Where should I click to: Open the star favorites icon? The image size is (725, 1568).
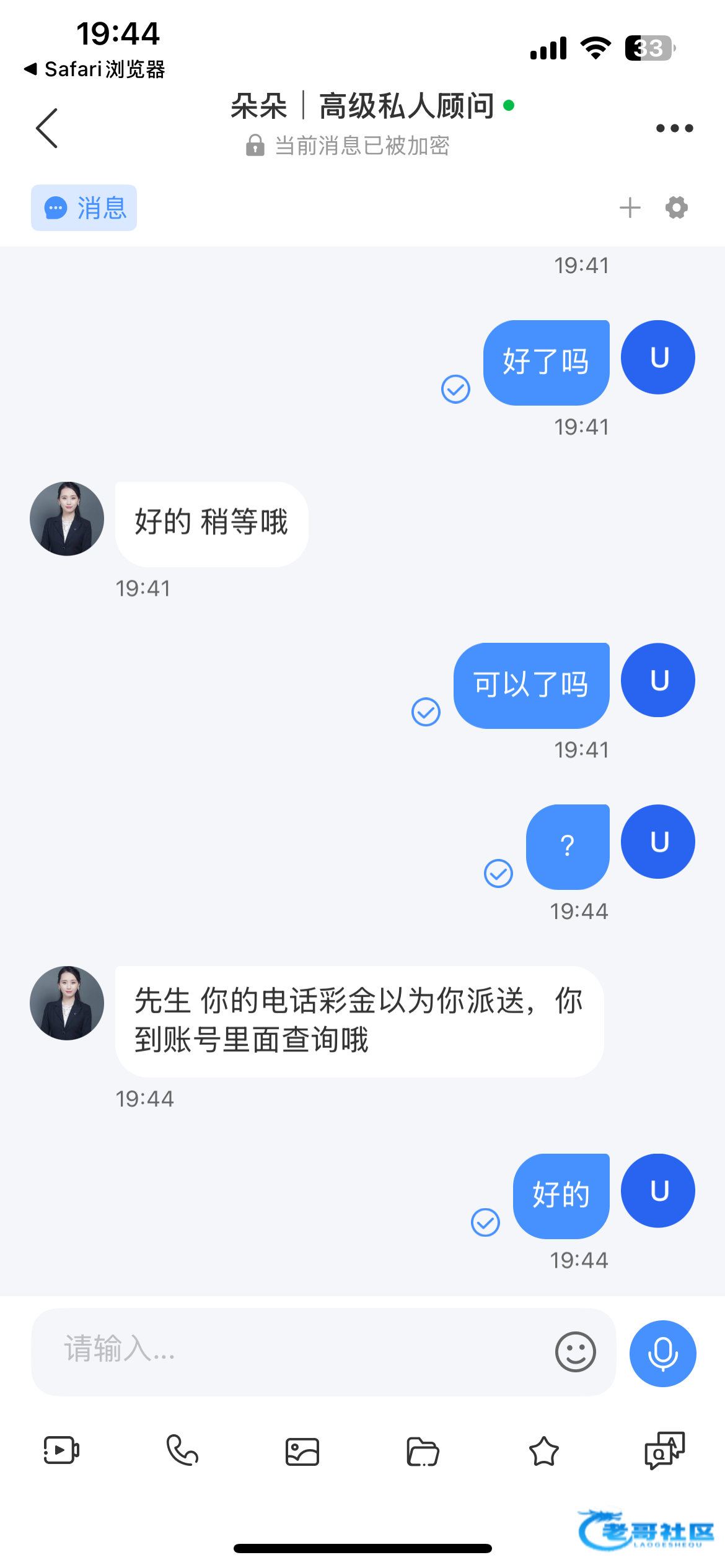tap(544, 1451)
